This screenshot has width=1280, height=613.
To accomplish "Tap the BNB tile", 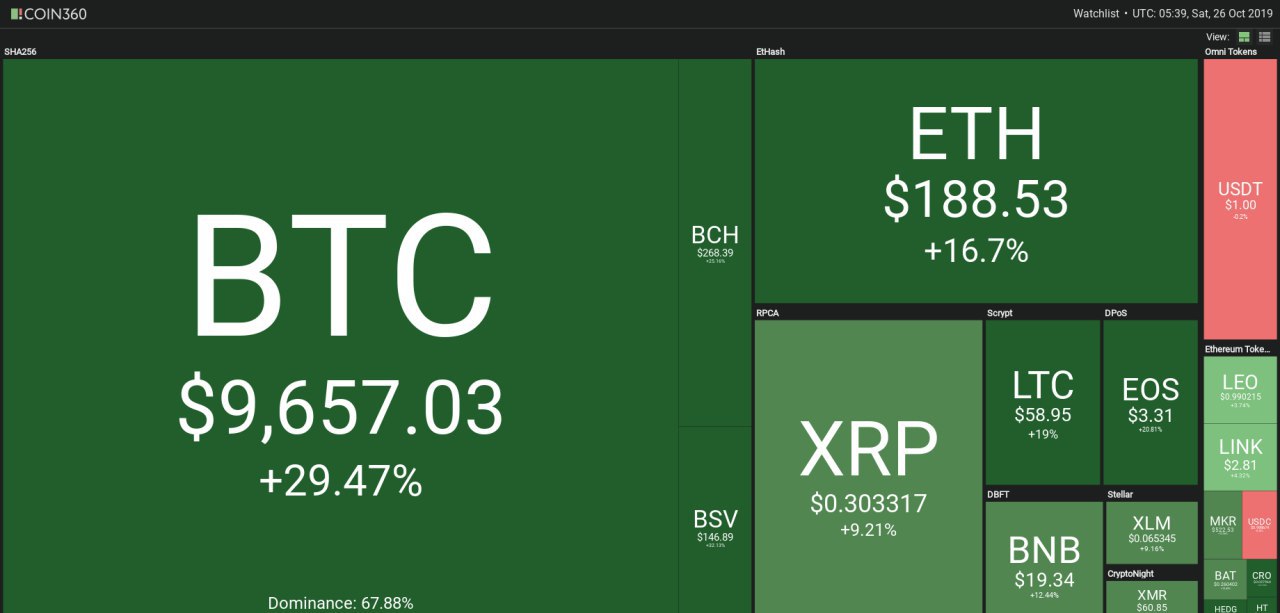I will (x=1043, y=557).
